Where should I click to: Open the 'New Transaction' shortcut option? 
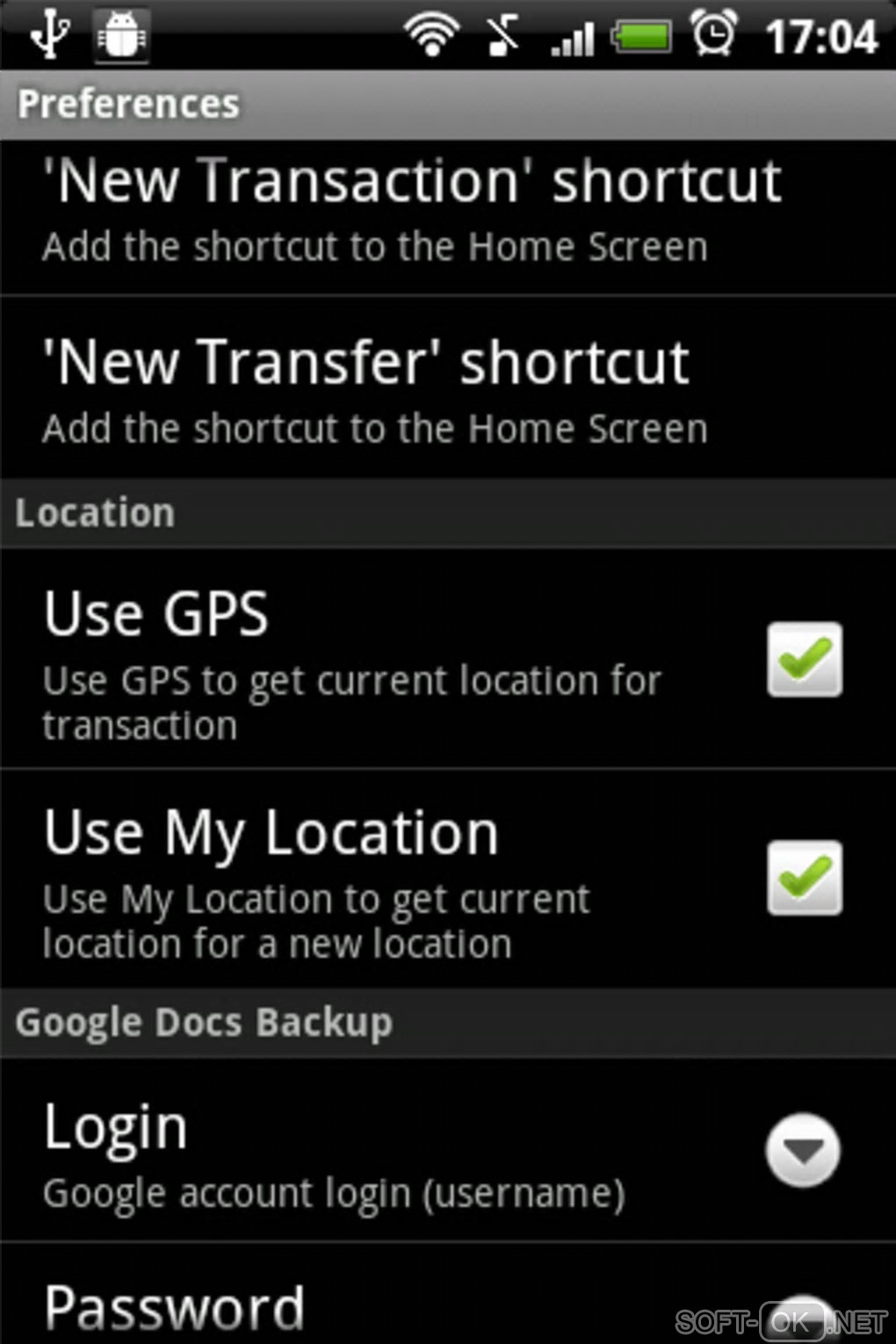(411, 212)
